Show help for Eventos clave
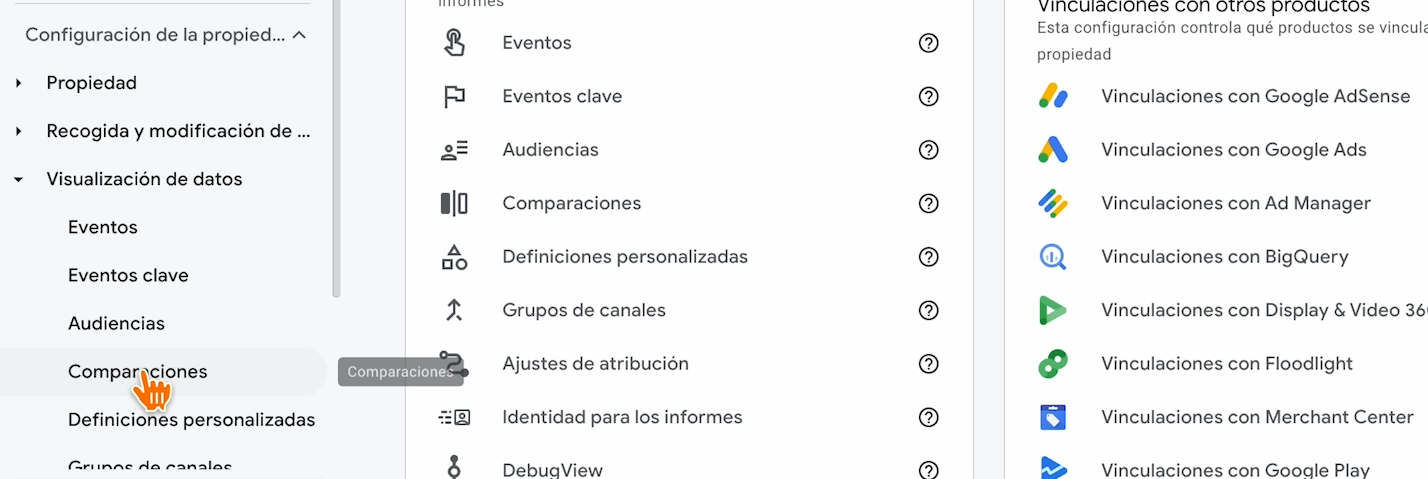Screen dimensions: 1428x479 [928, 97]
